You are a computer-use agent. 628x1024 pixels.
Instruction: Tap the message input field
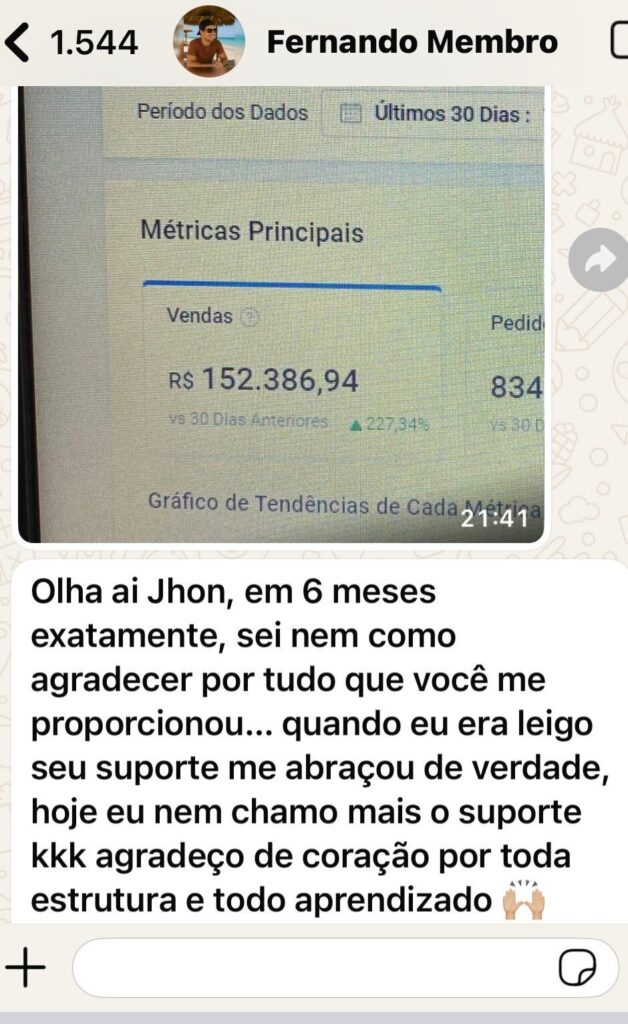(310, 967)
